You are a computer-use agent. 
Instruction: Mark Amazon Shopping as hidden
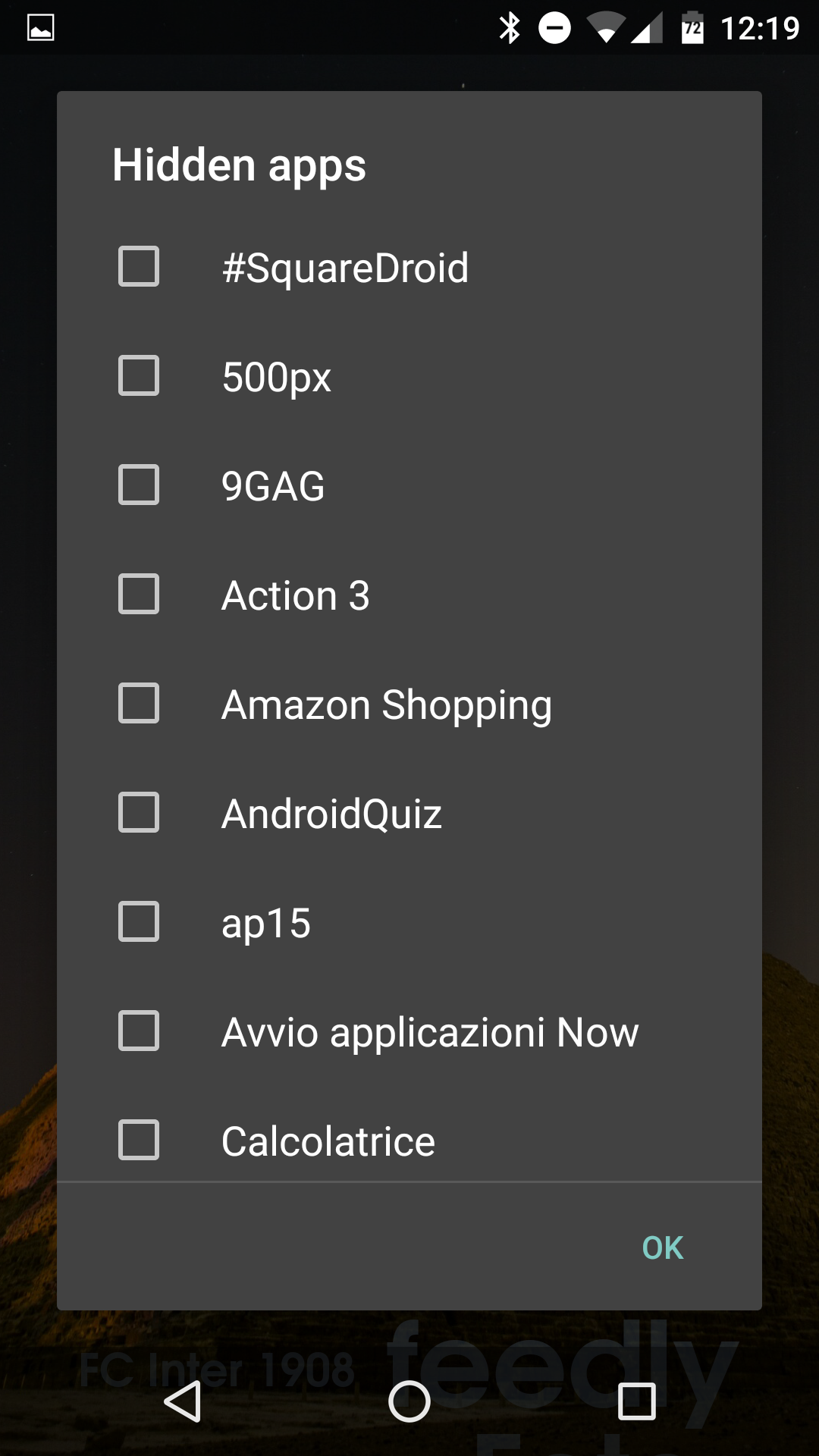139,703
